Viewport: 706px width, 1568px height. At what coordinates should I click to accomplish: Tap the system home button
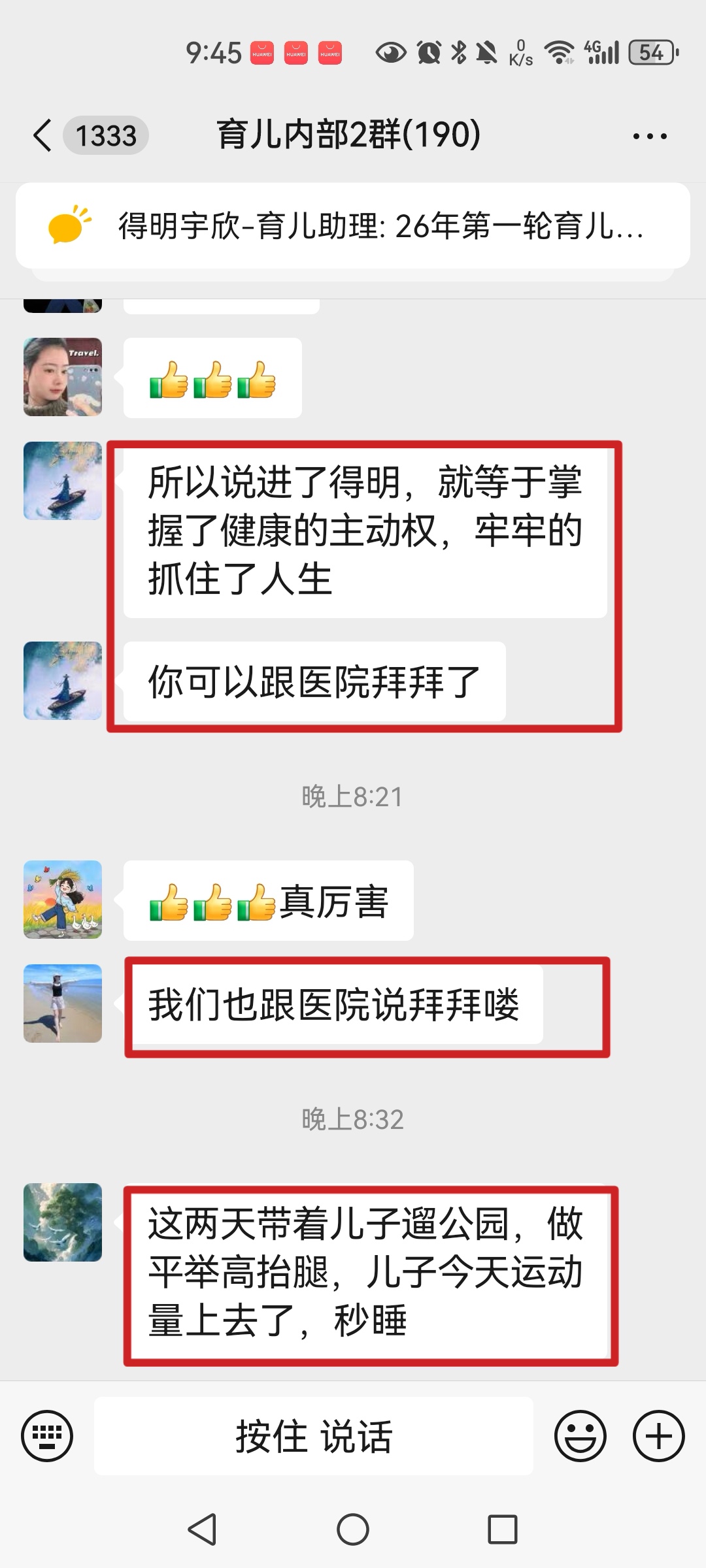pyautogui.click(x=353, y=1529)
